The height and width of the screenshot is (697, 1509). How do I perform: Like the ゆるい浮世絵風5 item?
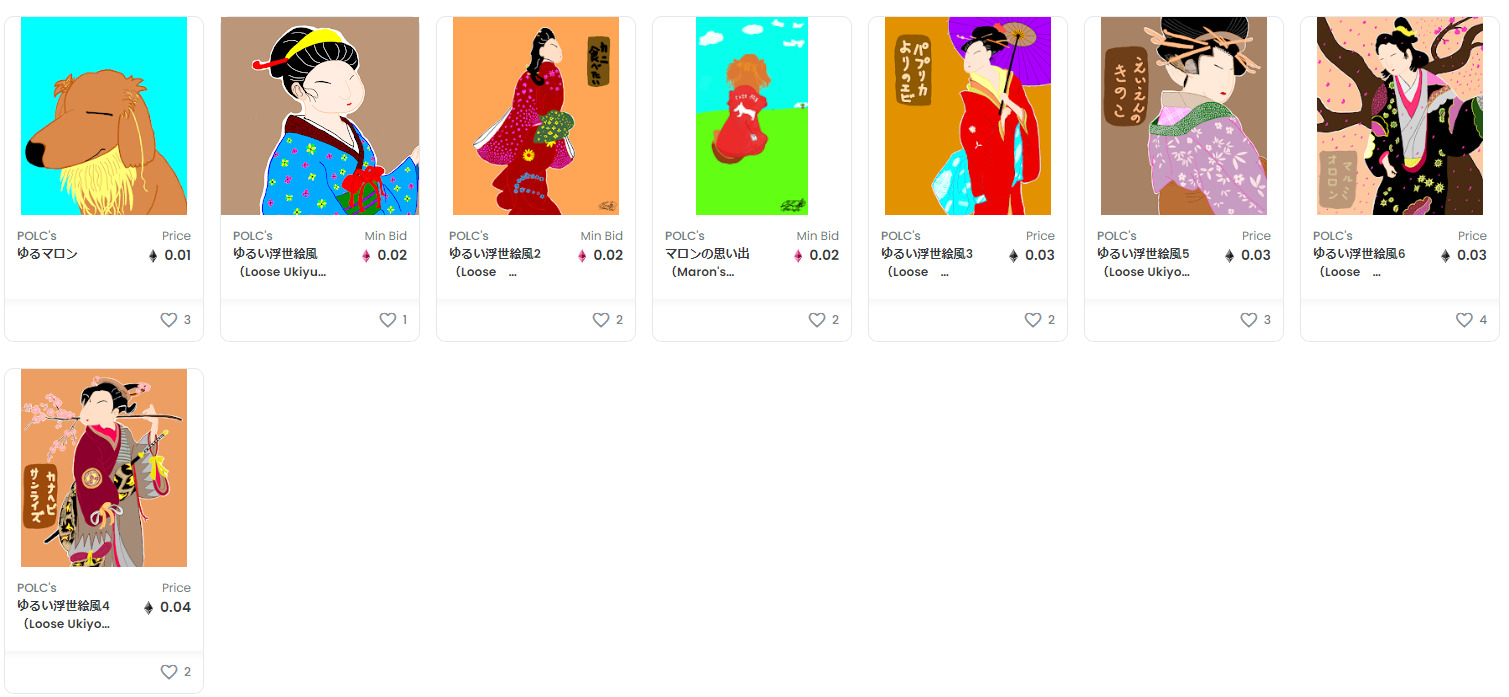(1249, 320)
